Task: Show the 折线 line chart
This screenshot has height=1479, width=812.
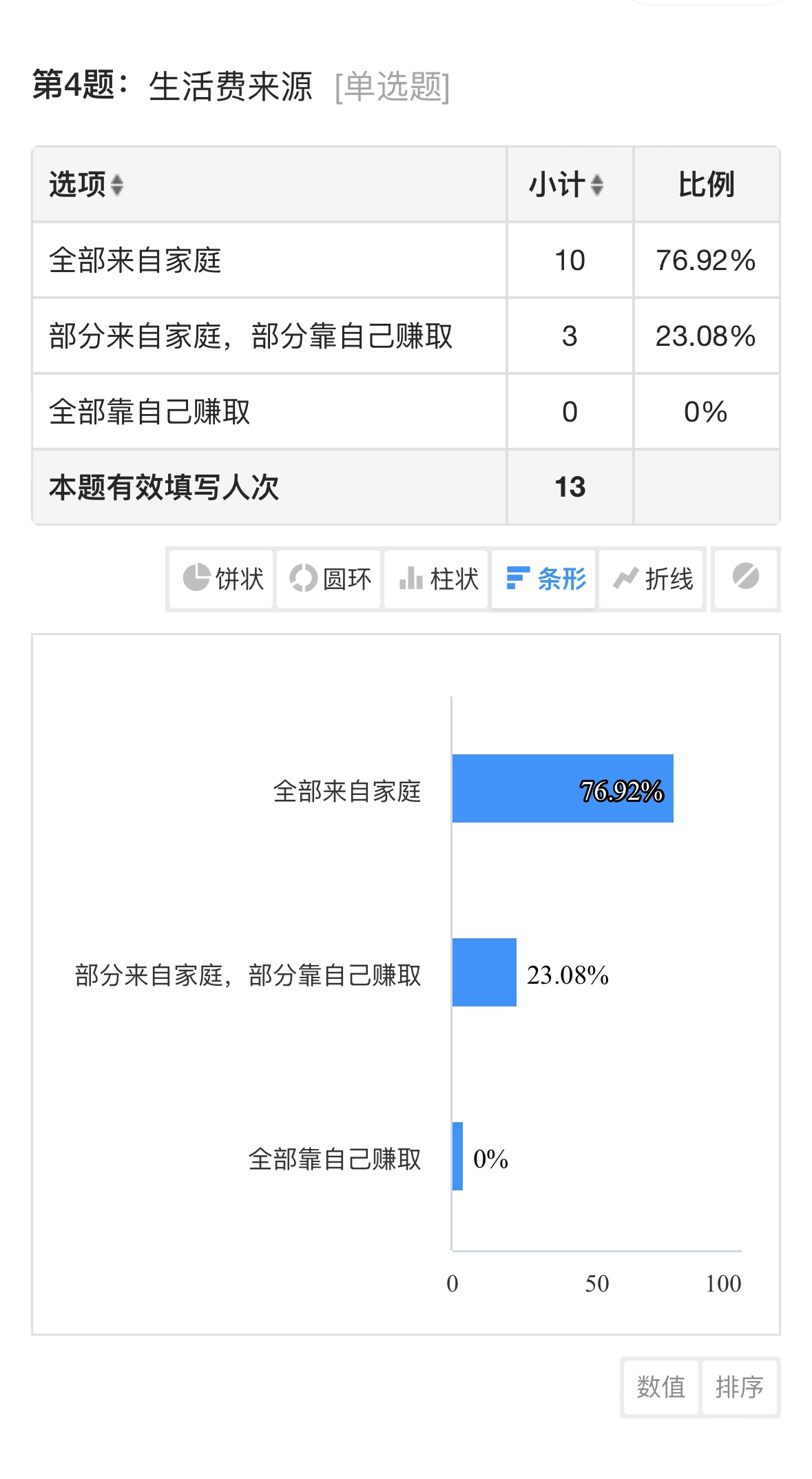Action: pos(651,579)
